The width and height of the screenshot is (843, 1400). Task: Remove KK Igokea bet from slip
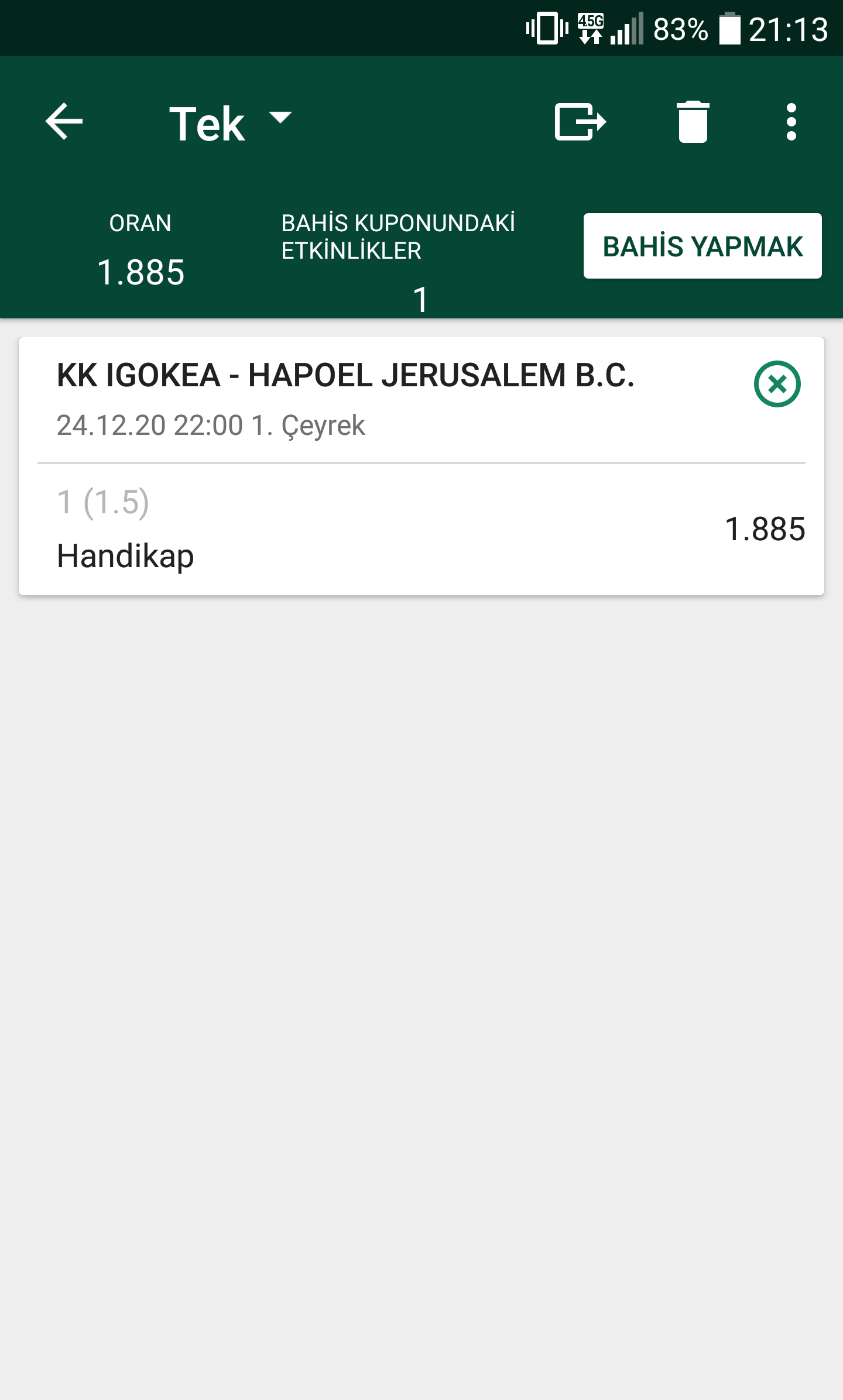[x=777, y=384]
